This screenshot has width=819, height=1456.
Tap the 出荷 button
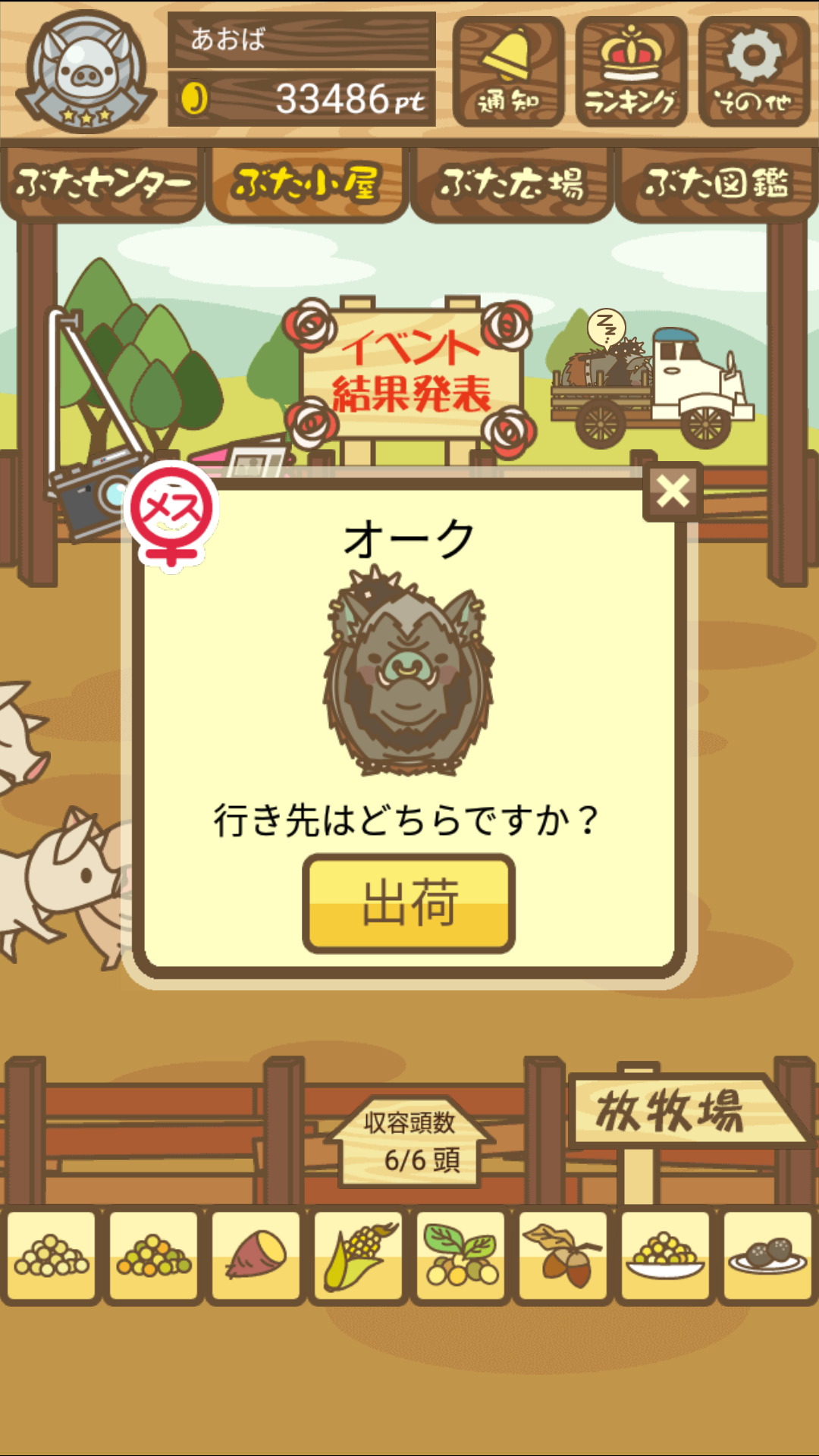coord(409,903)
